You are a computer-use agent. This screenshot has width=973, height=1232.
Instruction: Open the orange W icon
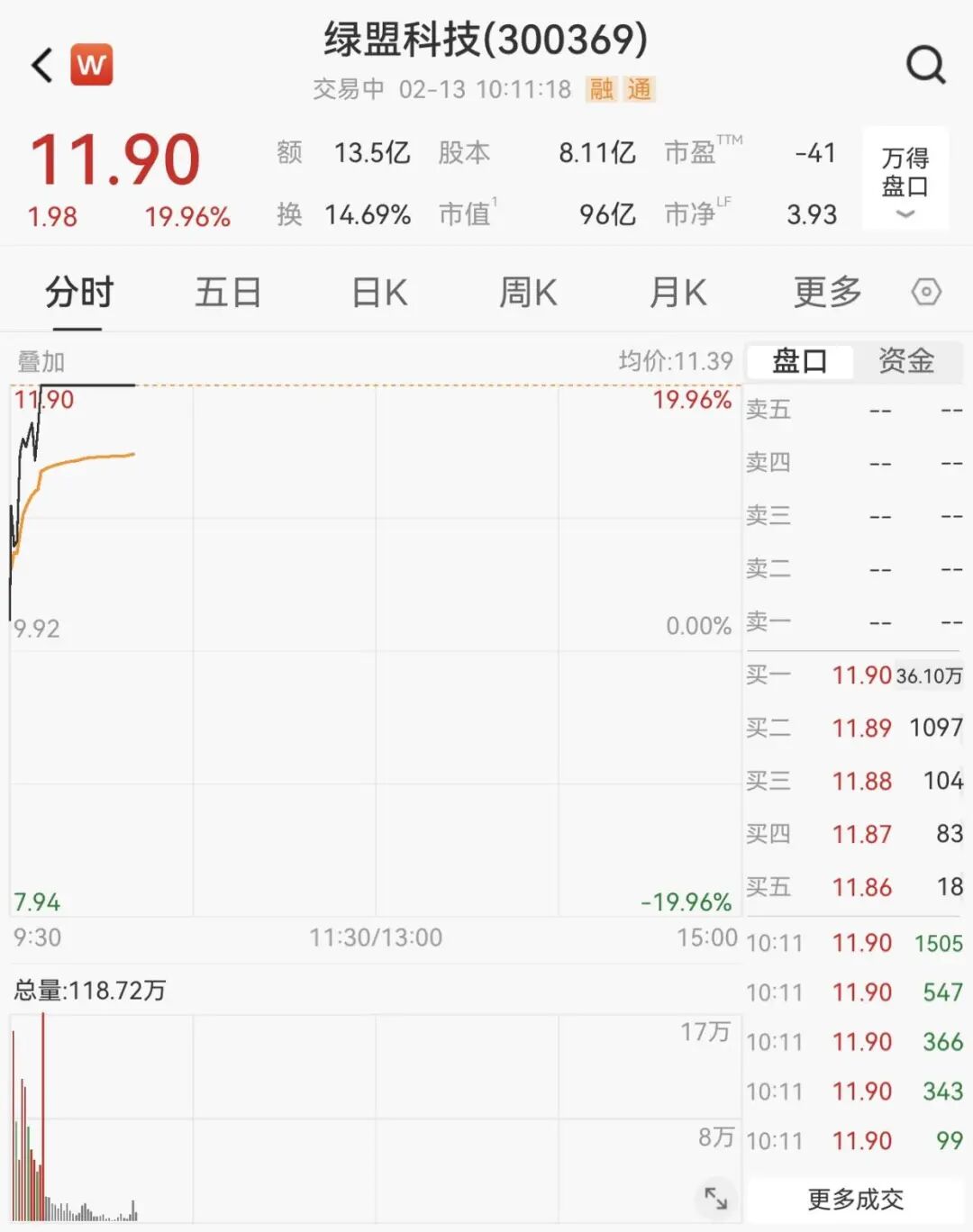[91, 65]
